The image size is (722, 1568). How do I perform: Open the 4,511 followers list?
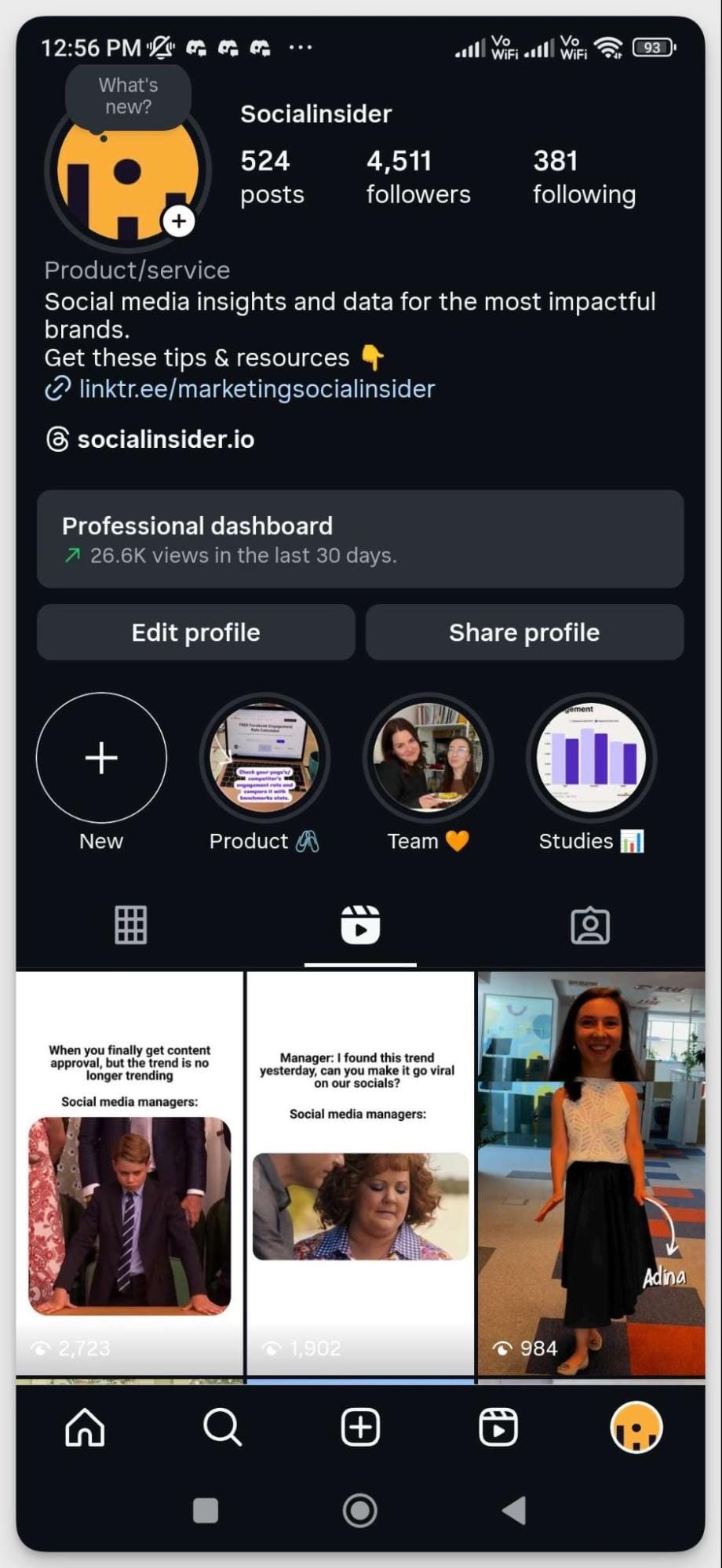pos(418,177)
